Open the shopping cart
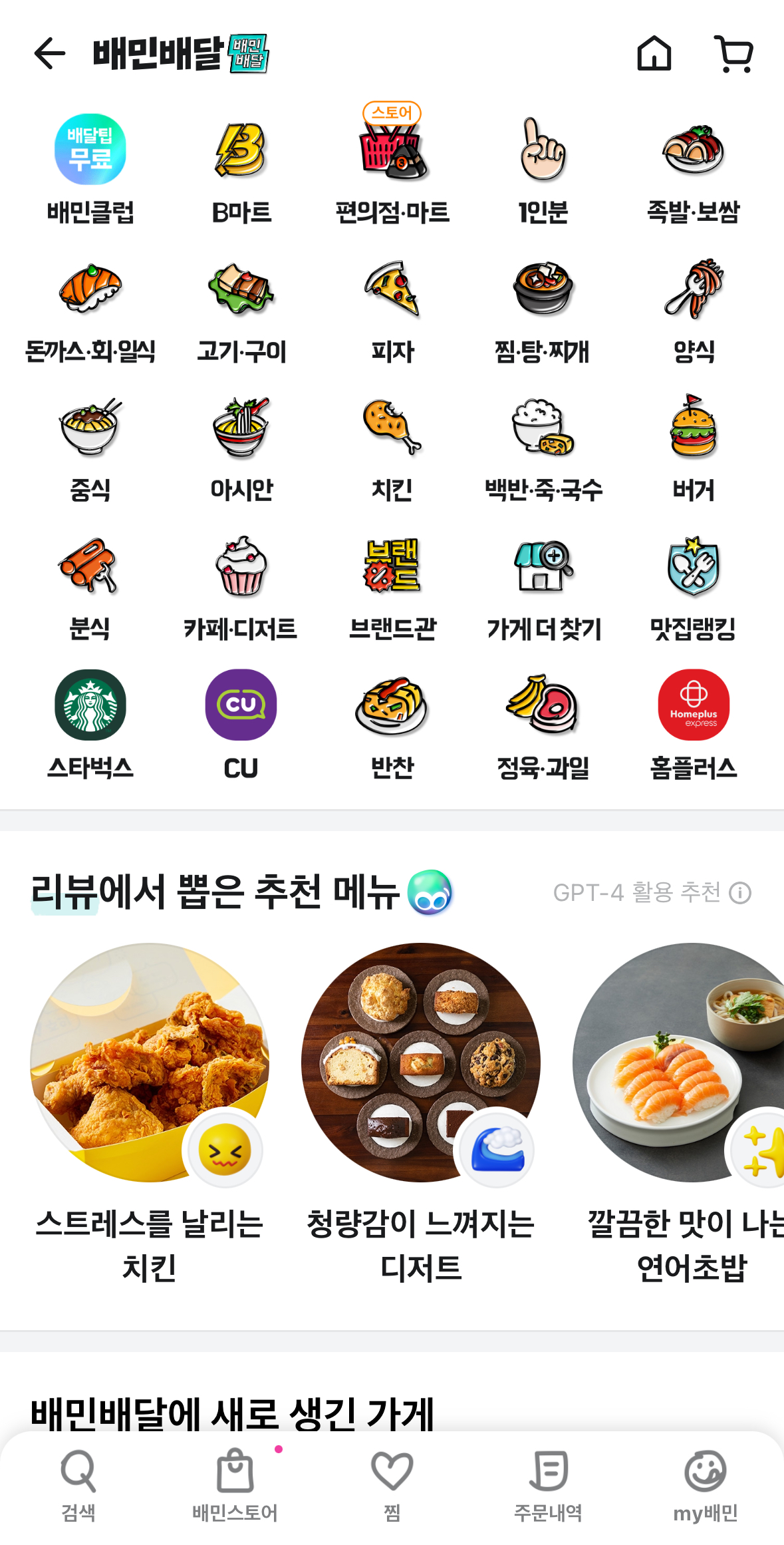The image size is (784, 1545). [733, 53]
